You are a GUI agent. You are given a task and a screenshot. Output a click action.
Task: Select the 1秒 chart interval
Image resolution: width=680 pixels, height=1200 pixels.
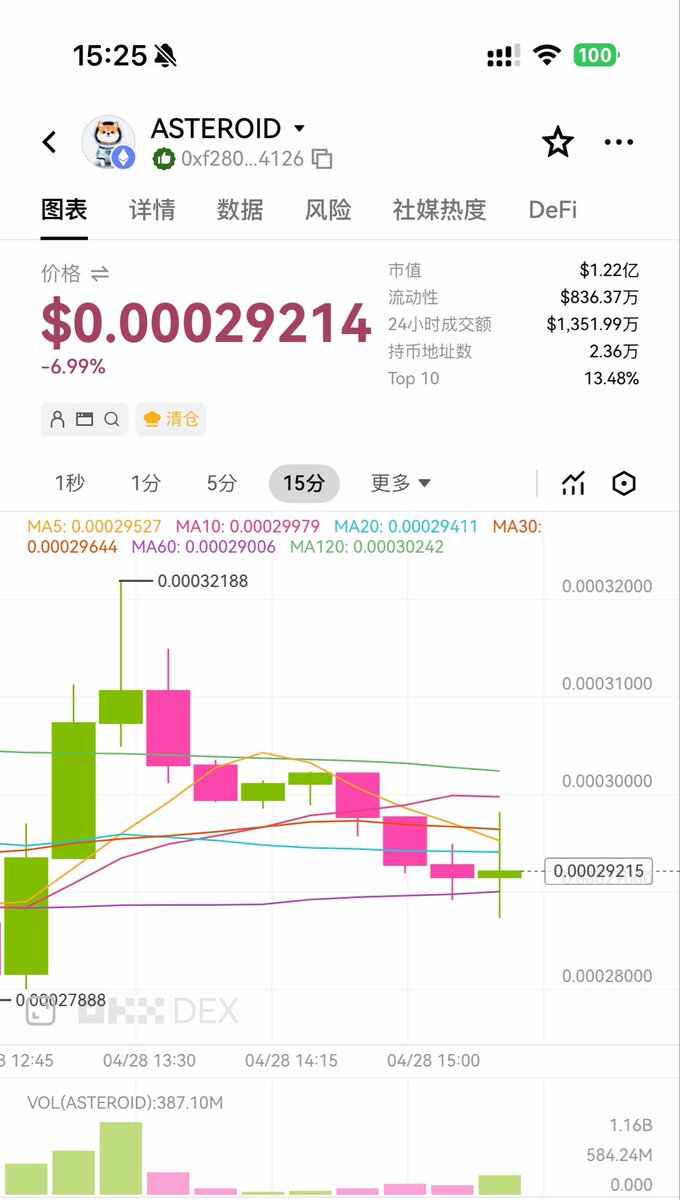[x=70, y=484]
